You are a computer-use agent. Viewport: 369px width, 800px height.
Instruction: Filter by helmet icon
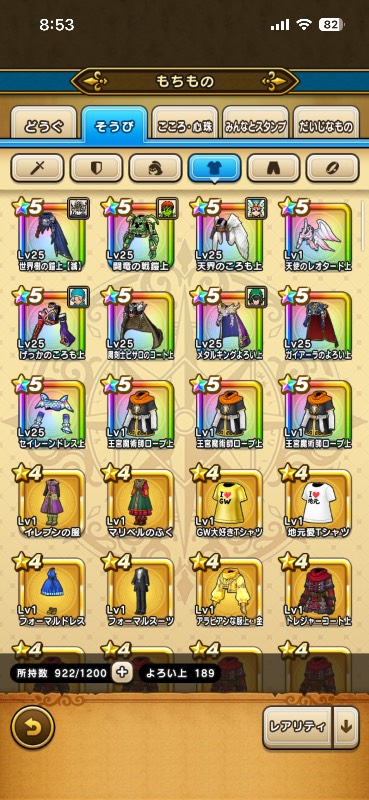[x=155, y=168]
